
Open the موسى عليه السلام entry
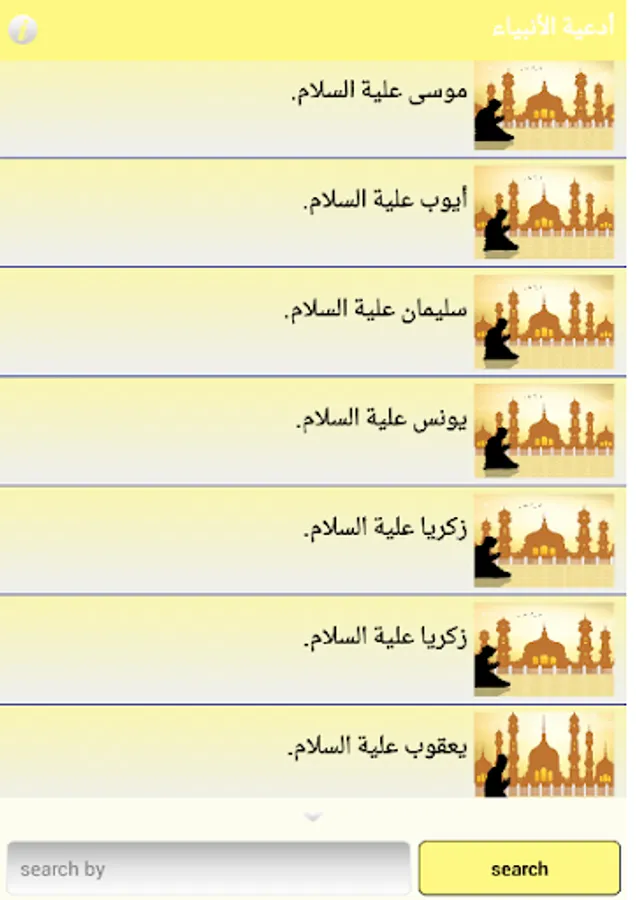[x=313, y=108]
